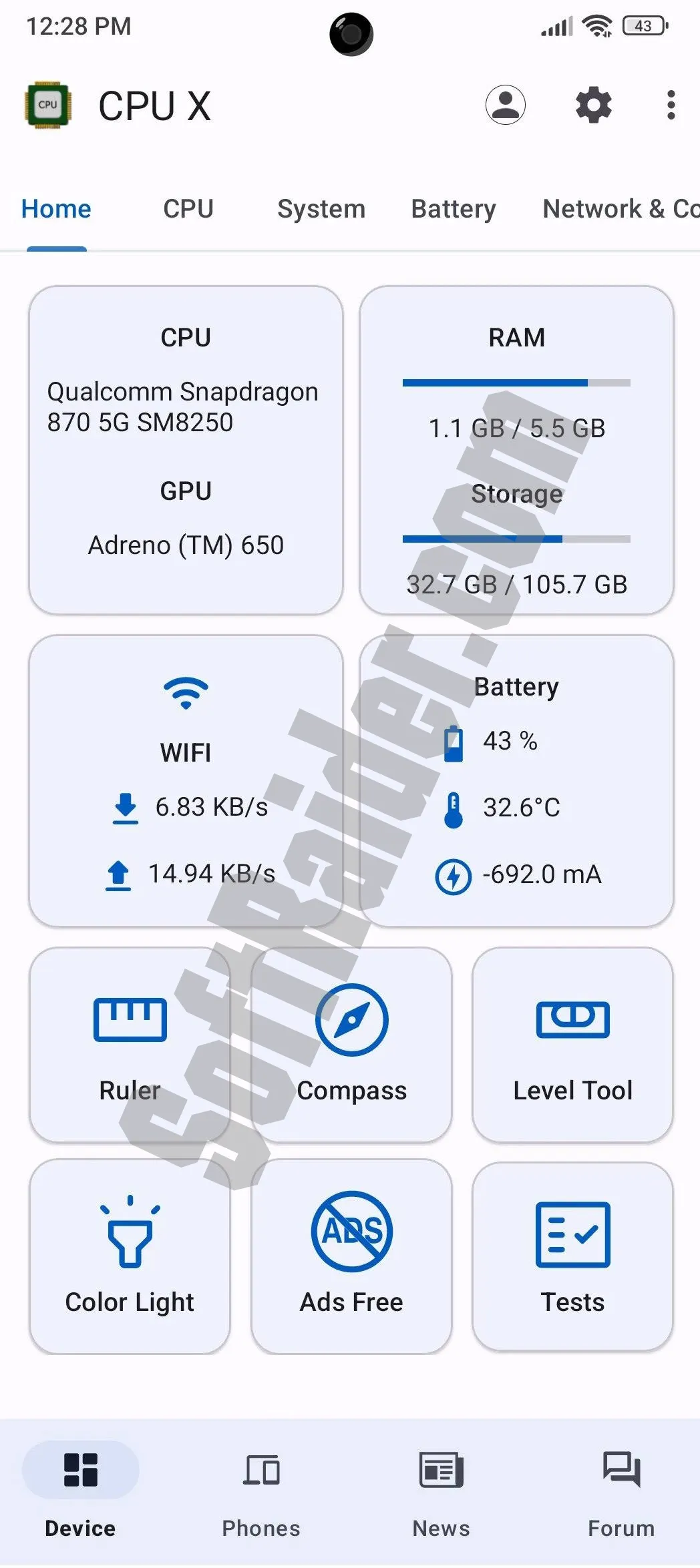Open the account profile icon
This screenshot has width=700, height=1568.
click(505, 105)
